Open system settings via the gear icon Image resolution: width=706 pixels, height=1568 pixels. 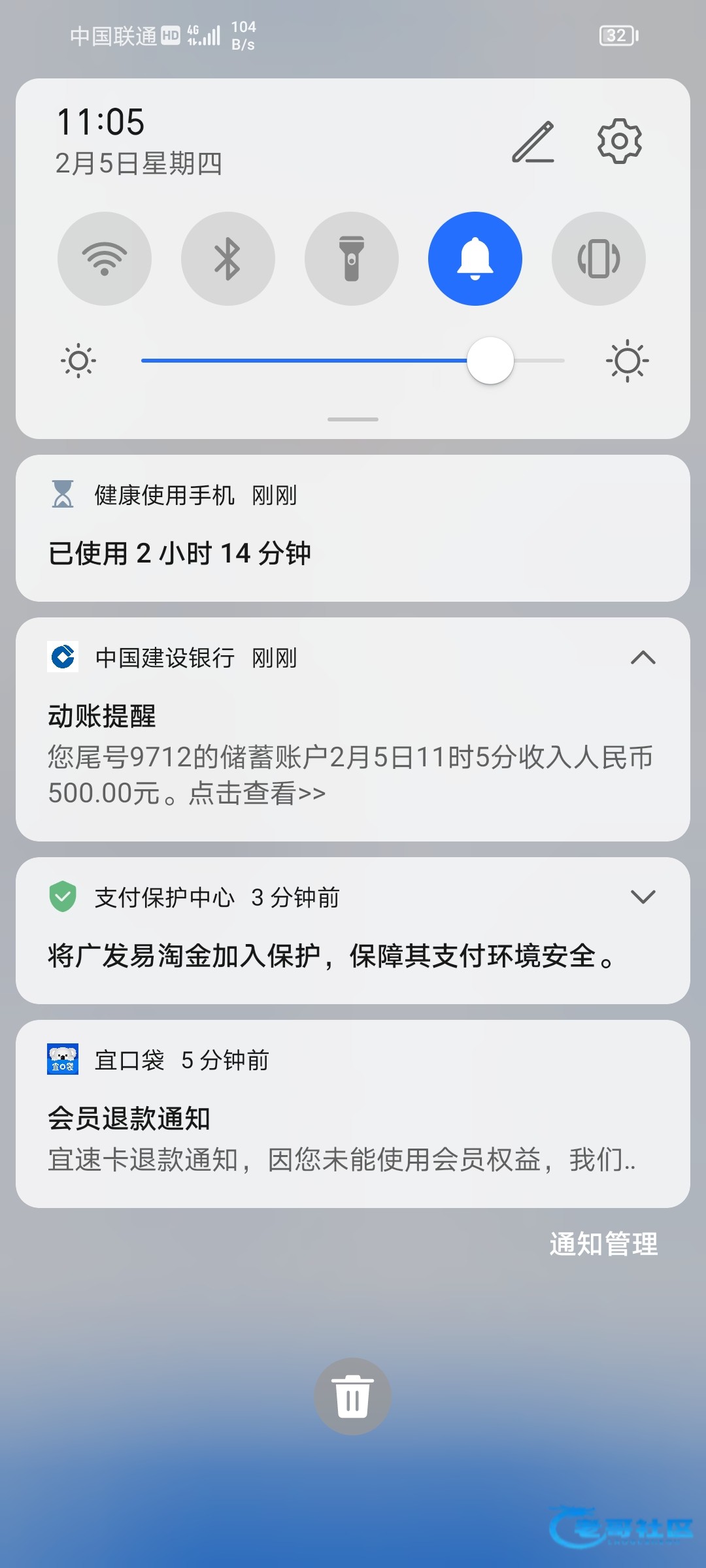pos(619,141)
